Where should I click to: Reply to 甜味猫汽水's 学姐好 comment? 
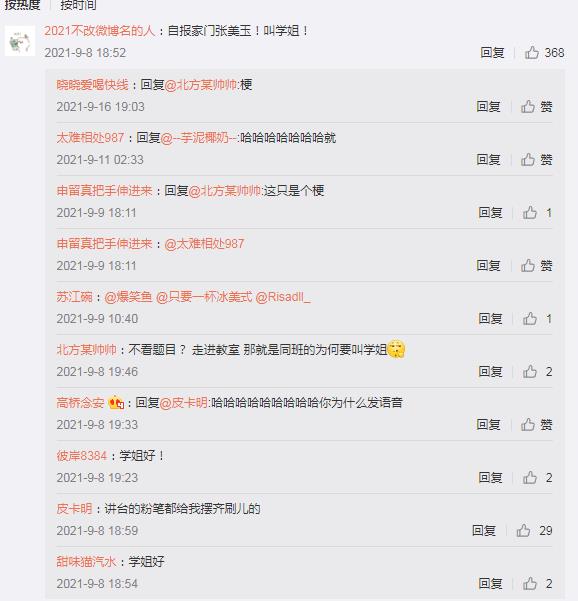pos(490,584)
